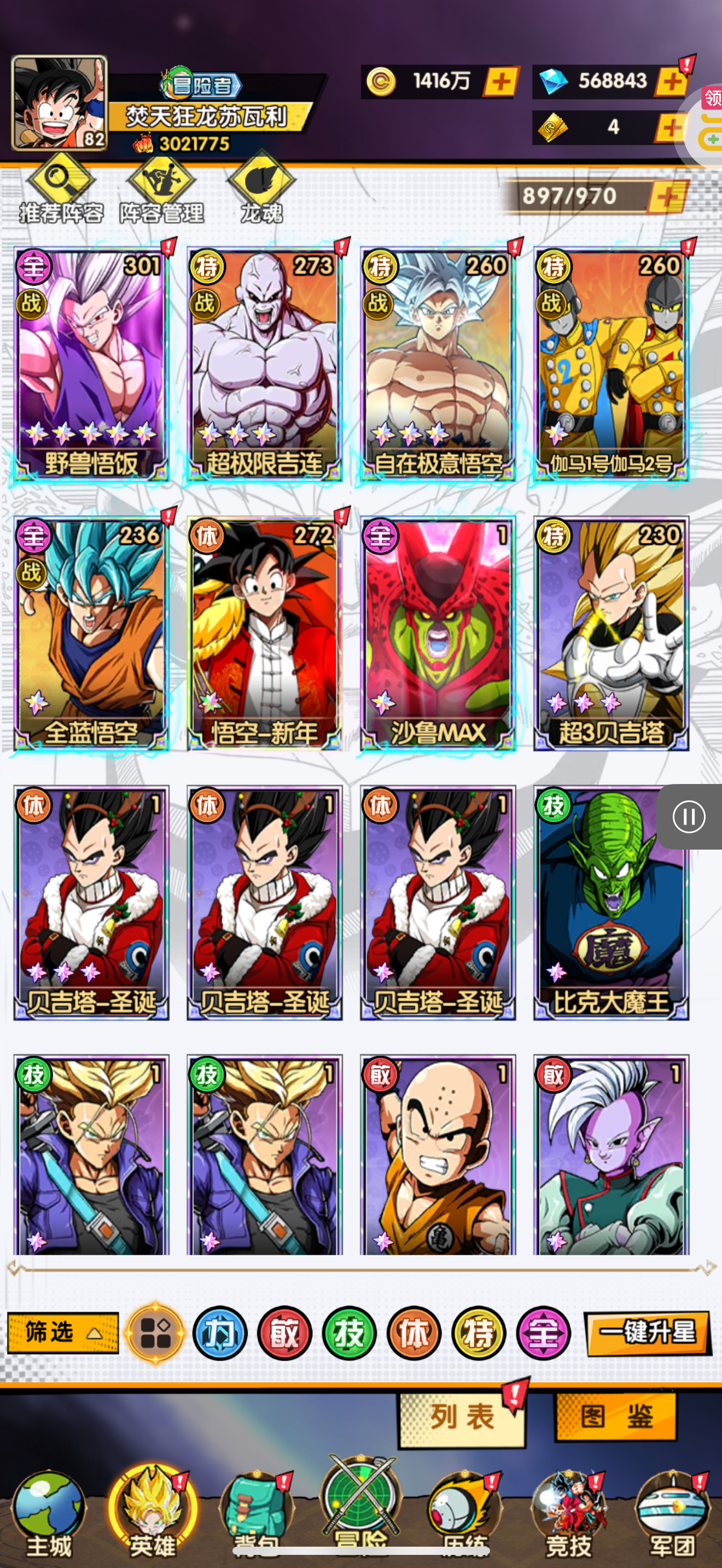Expand hero capacity beside 897/970
This screenshot has height=1568, width=722.
668,197
